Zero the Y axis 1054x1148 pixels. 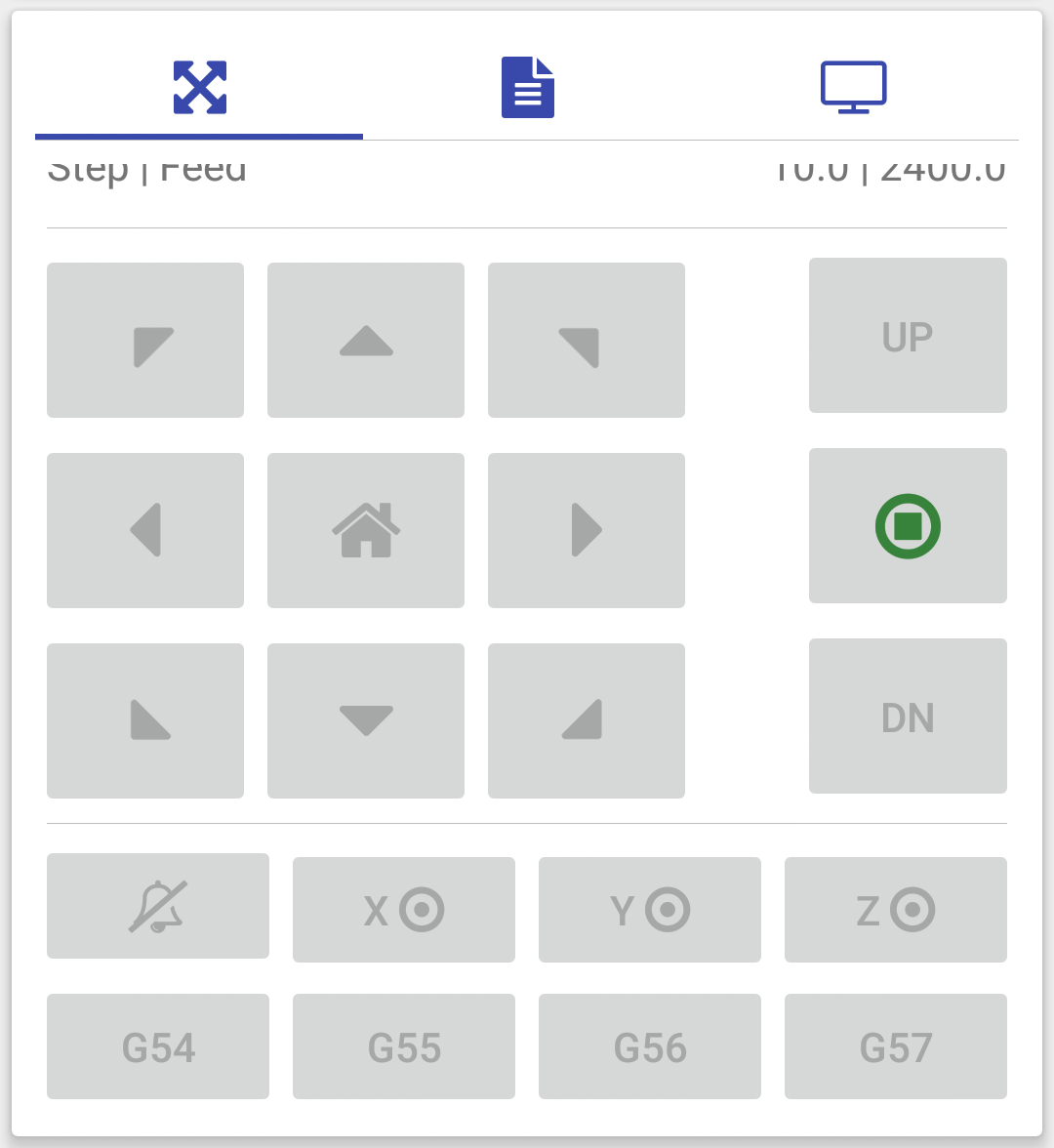[650, 910]
